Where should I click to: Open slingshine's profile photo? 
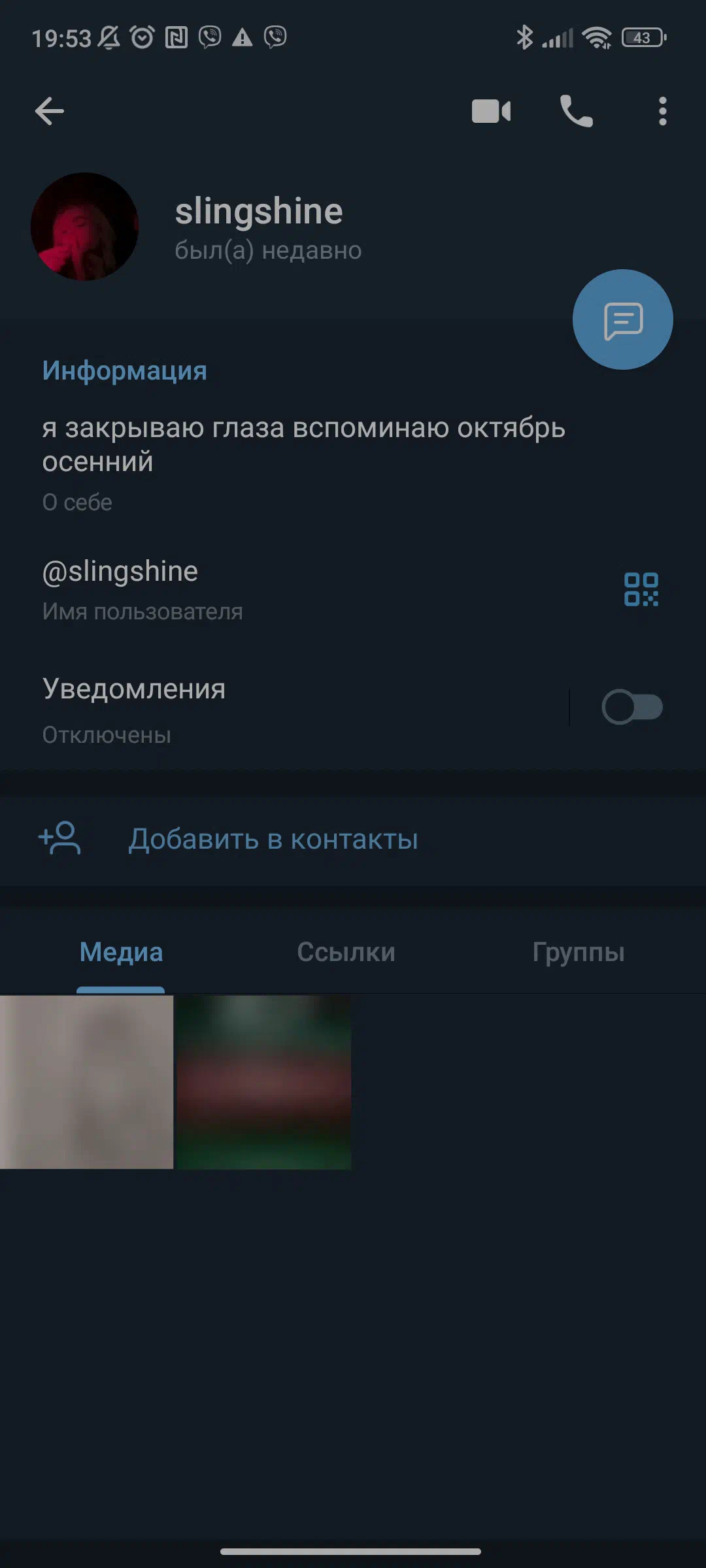85,227
